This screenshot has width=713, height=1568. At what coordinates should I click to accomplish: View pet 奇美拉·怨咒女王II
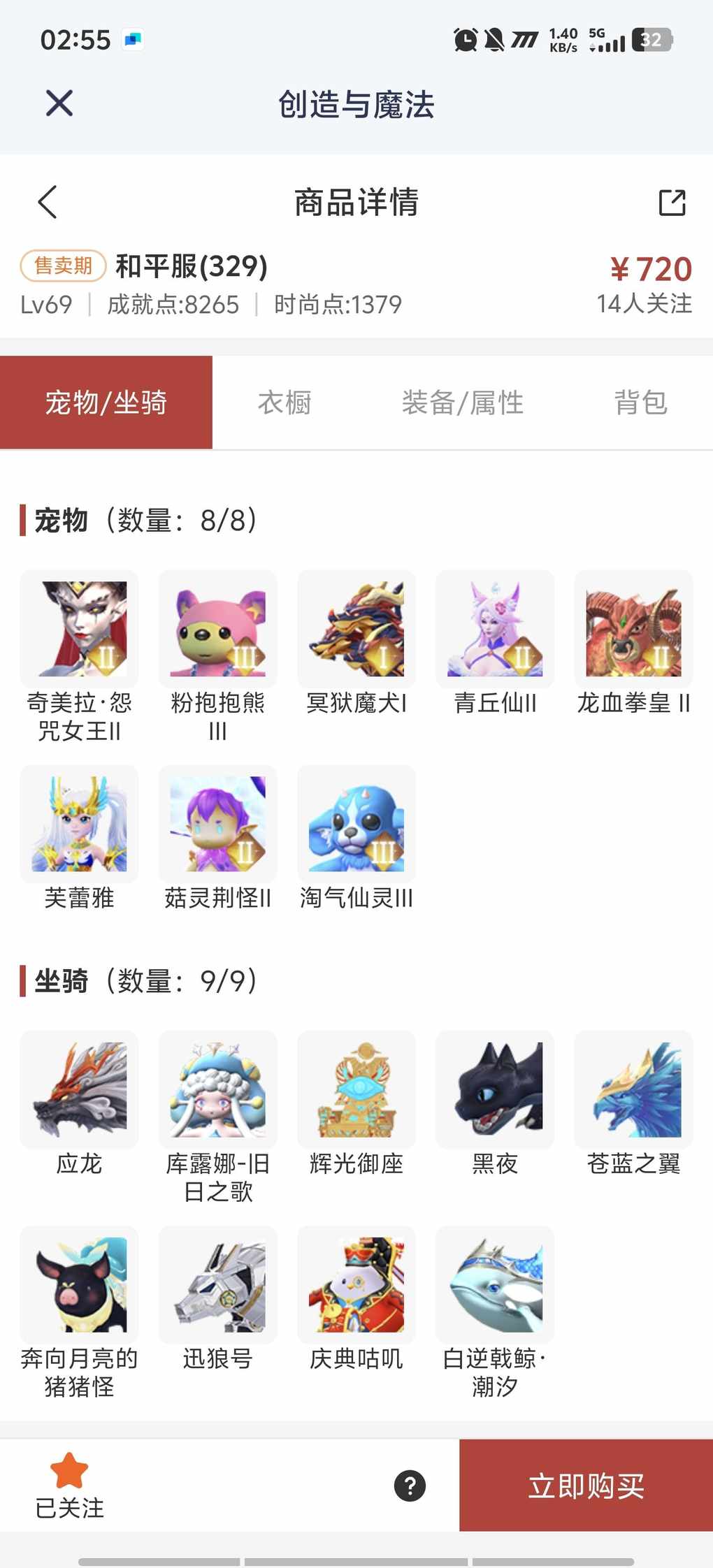coord(79,629)
